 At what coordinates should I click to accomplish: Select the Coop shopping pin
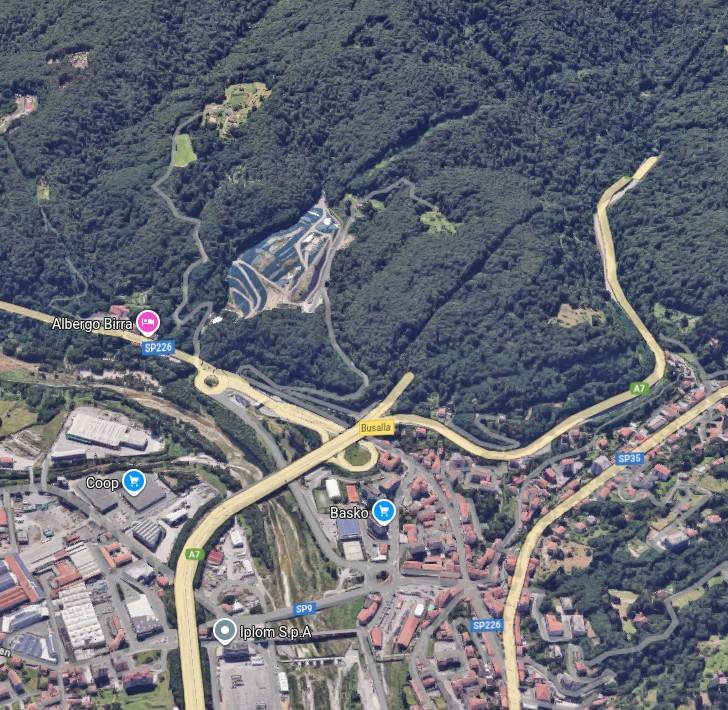click(x=134, y=482)
